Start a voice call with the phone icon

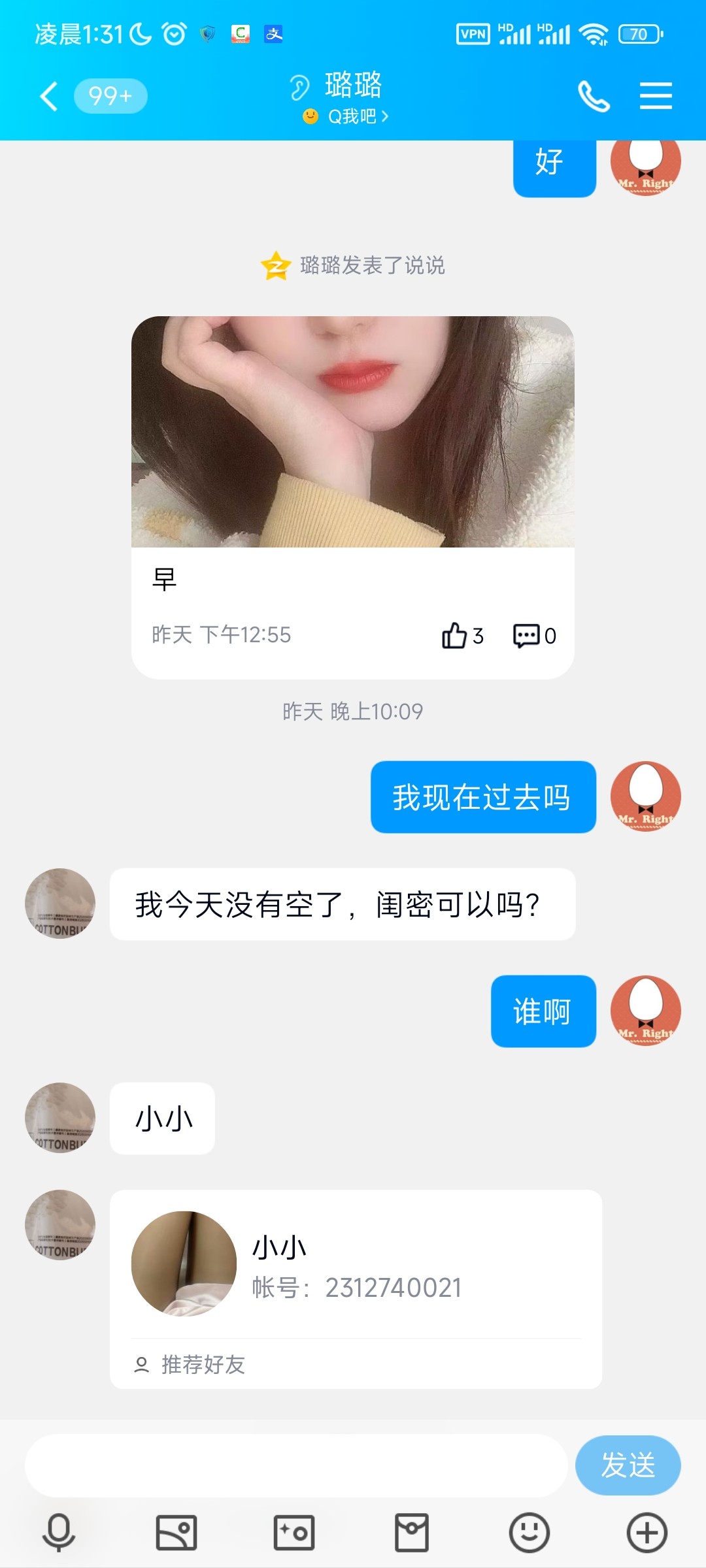(x=594, y=95)
